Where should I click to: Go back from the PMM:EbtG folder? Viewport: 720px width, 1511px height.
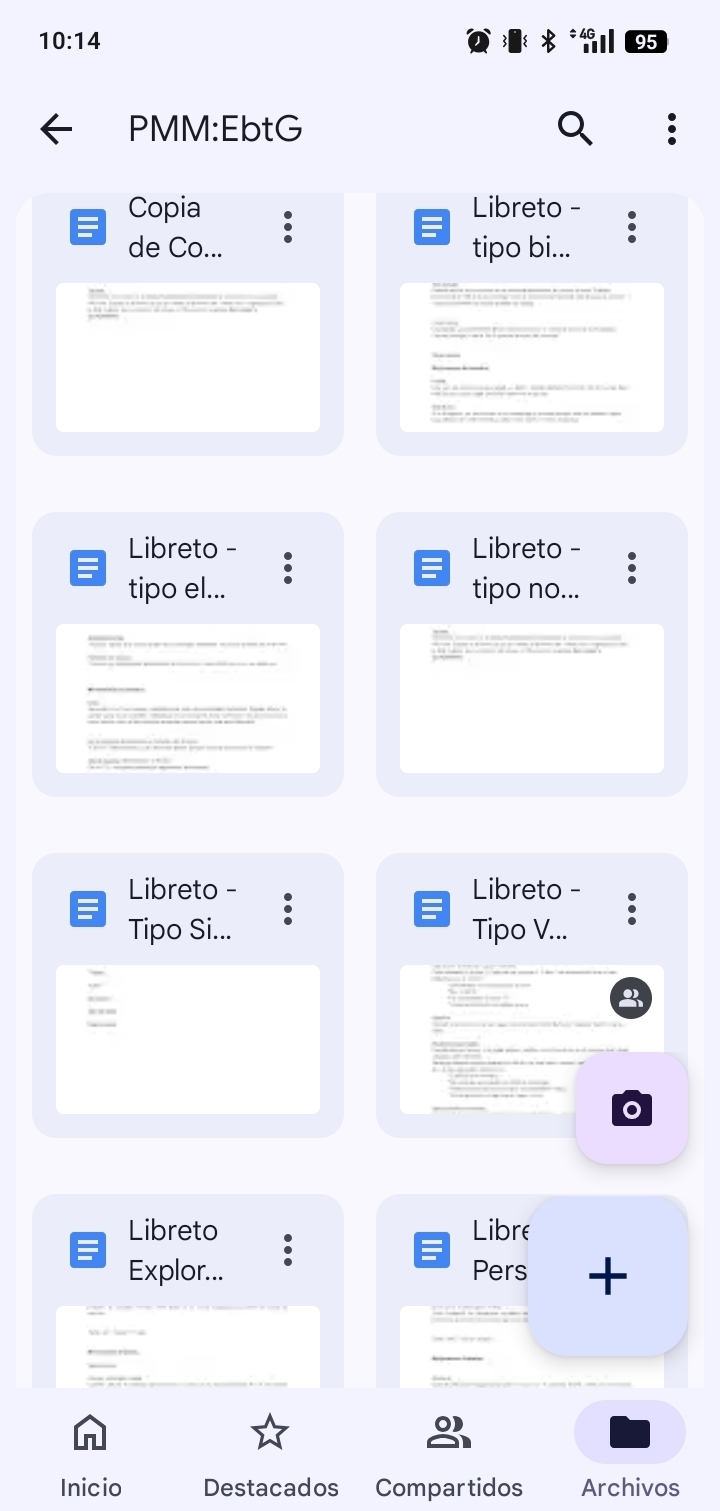point(57,129)
